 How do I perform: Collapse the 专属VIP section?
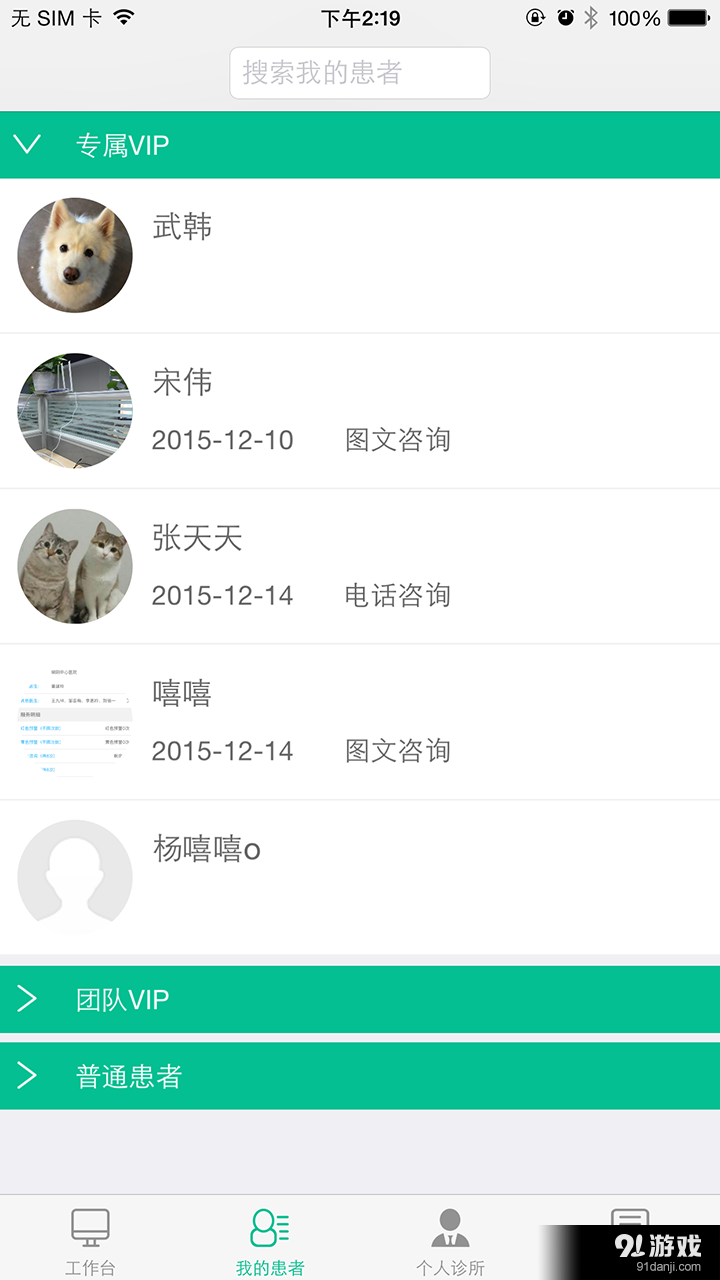[x=27, y=145]
